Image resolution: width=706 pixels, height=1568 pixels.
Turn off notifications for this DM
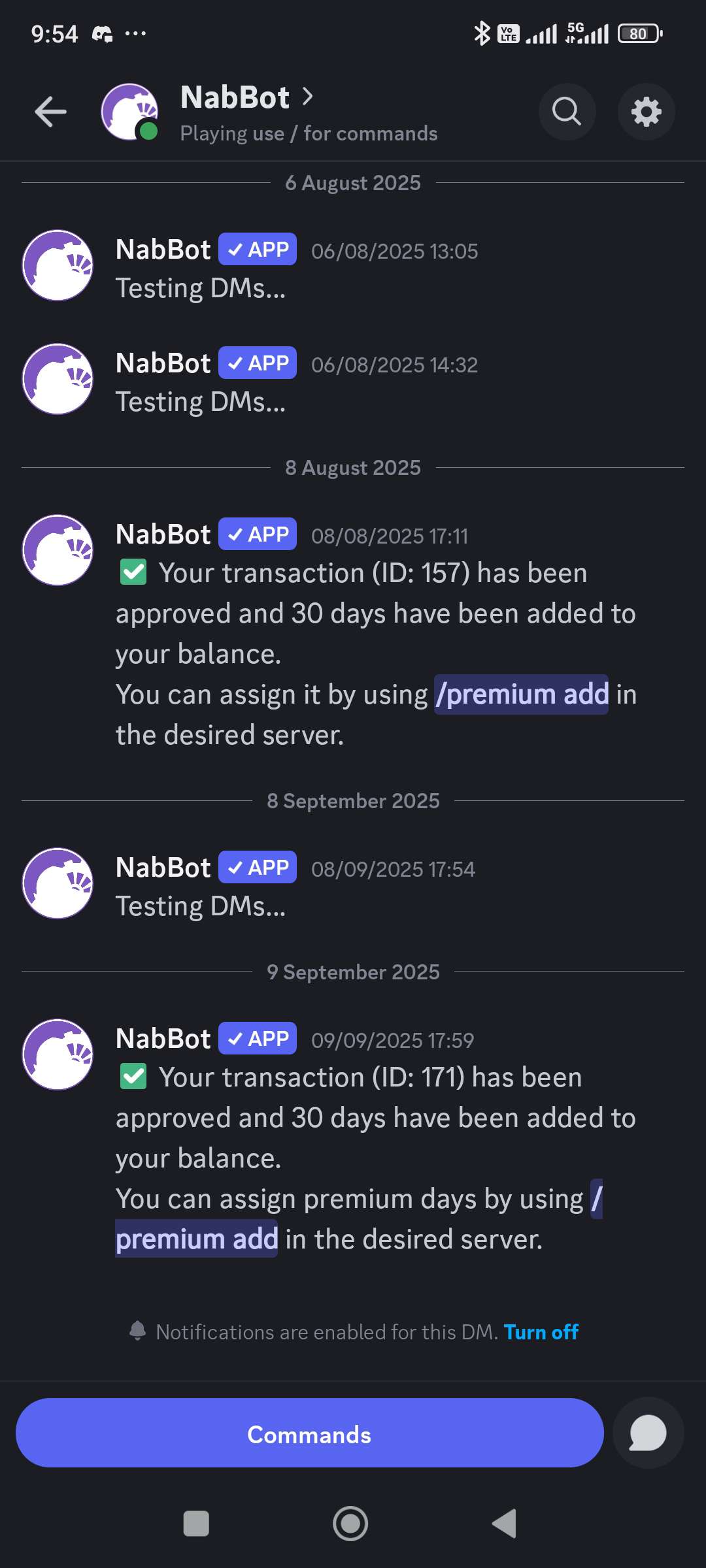[x=541, y=1331]
